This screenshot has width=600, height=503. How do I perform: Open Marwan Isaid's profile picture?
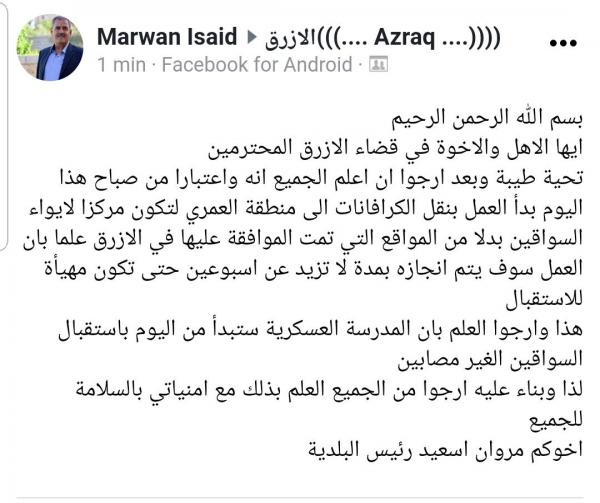pos(50,48)
